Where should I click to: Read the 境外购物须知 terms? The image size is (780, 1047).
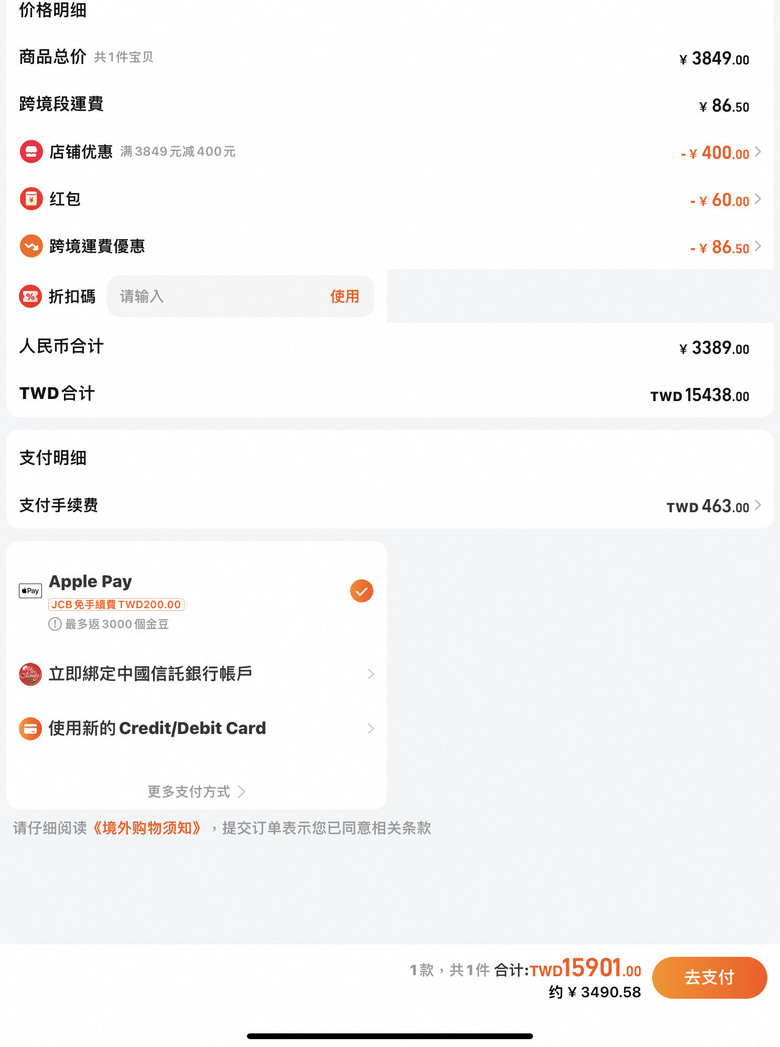(x=147, y=828)
